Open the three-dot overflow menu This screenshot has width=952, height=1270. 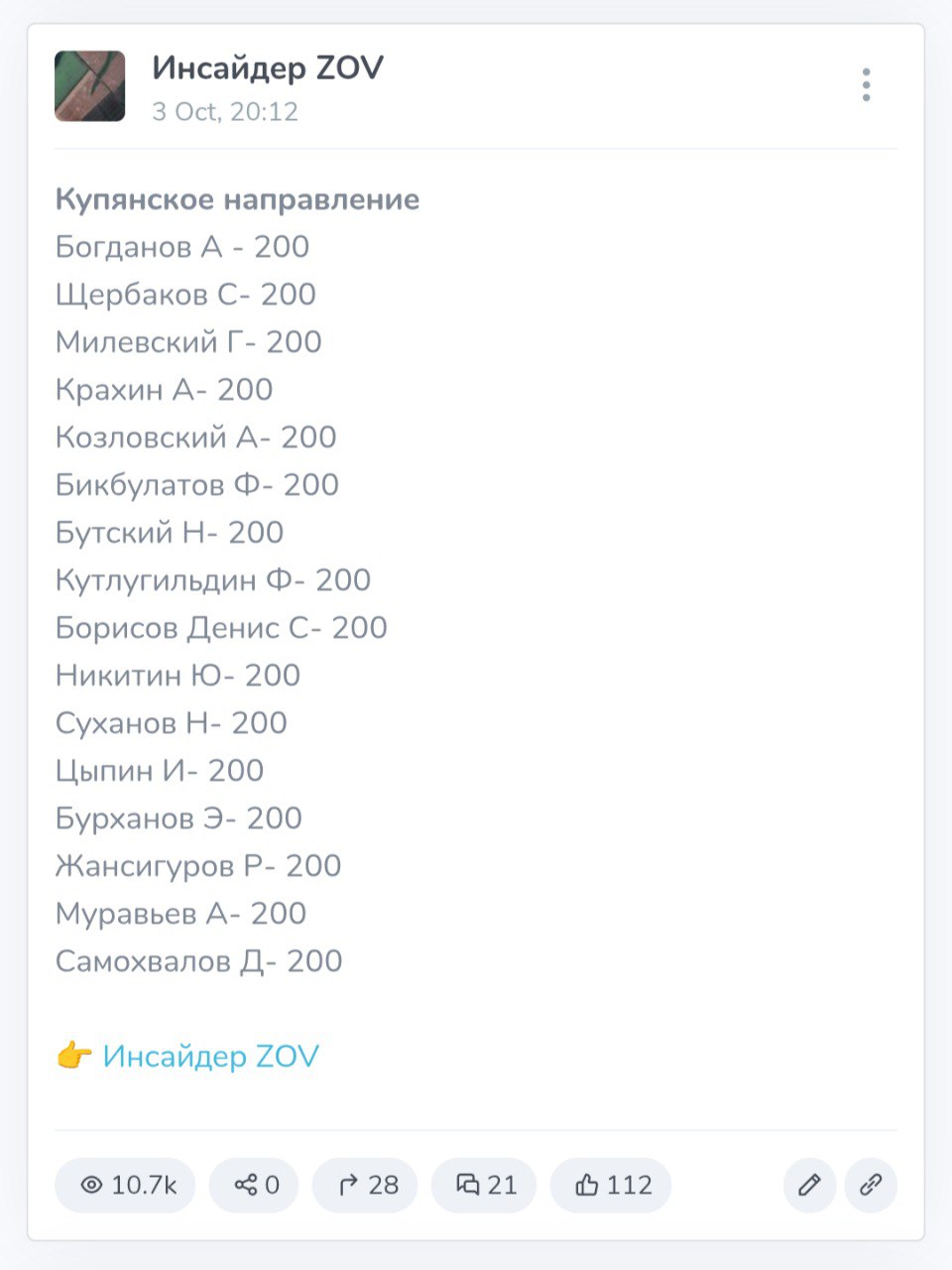click(866, 85)
